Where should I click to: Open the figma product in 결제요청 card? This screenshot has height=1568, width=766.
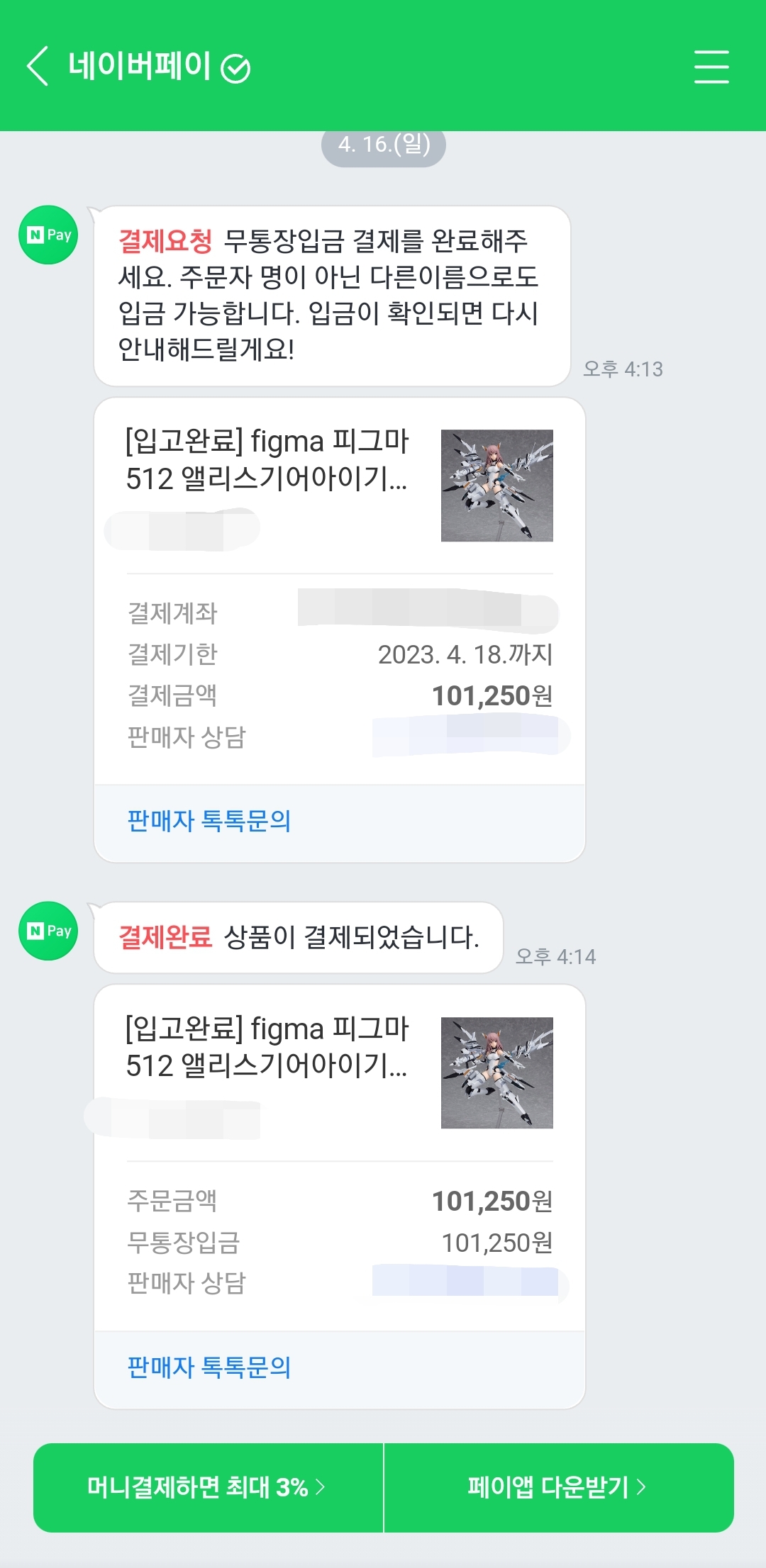click(x=267, y=460)
